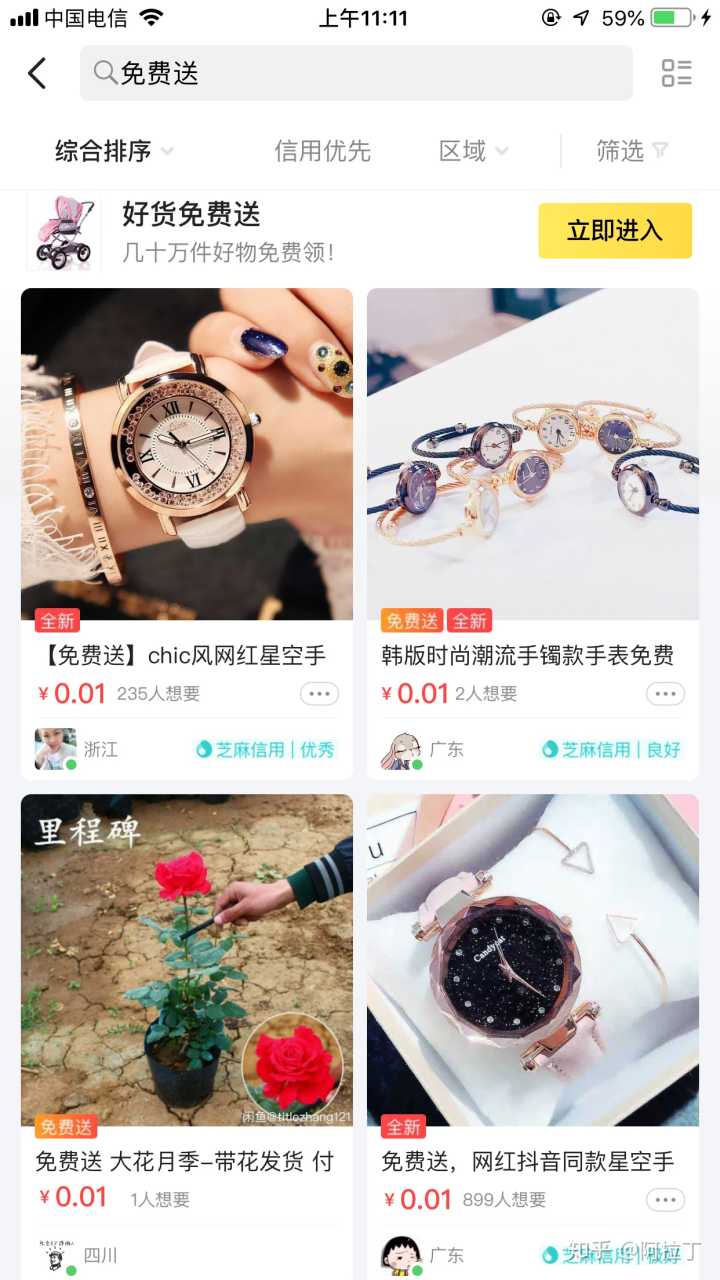Go back using the back arrow

coord(37,73)
